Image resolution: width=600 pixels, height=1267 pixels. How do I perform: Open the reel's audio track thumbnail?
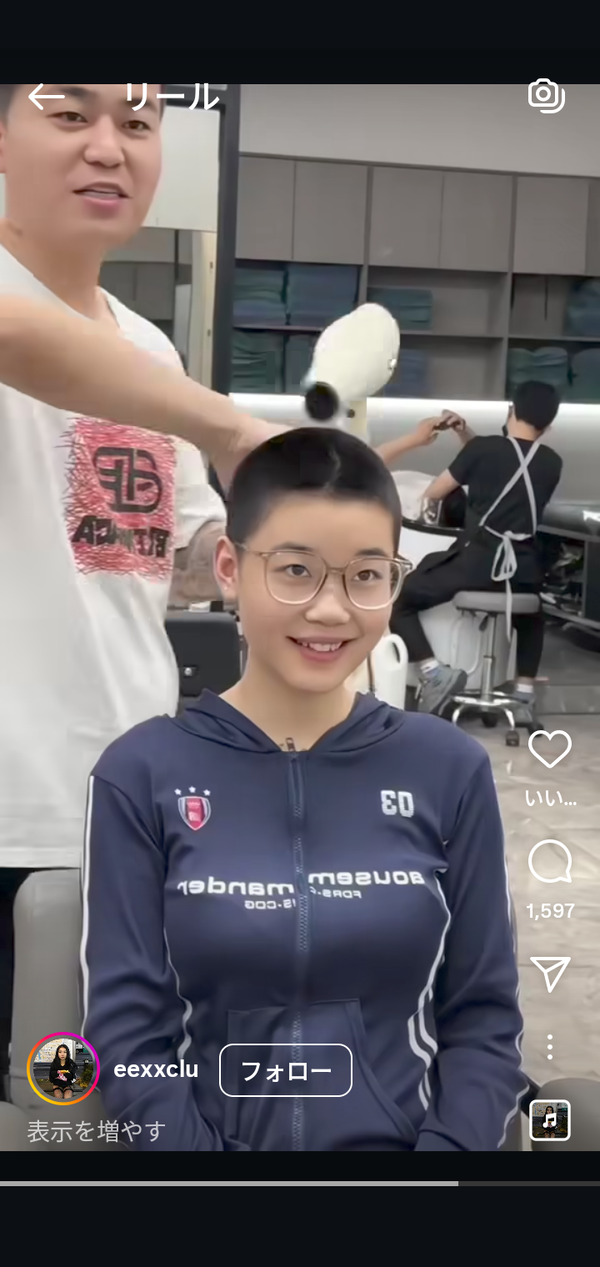coord(549,1120)
